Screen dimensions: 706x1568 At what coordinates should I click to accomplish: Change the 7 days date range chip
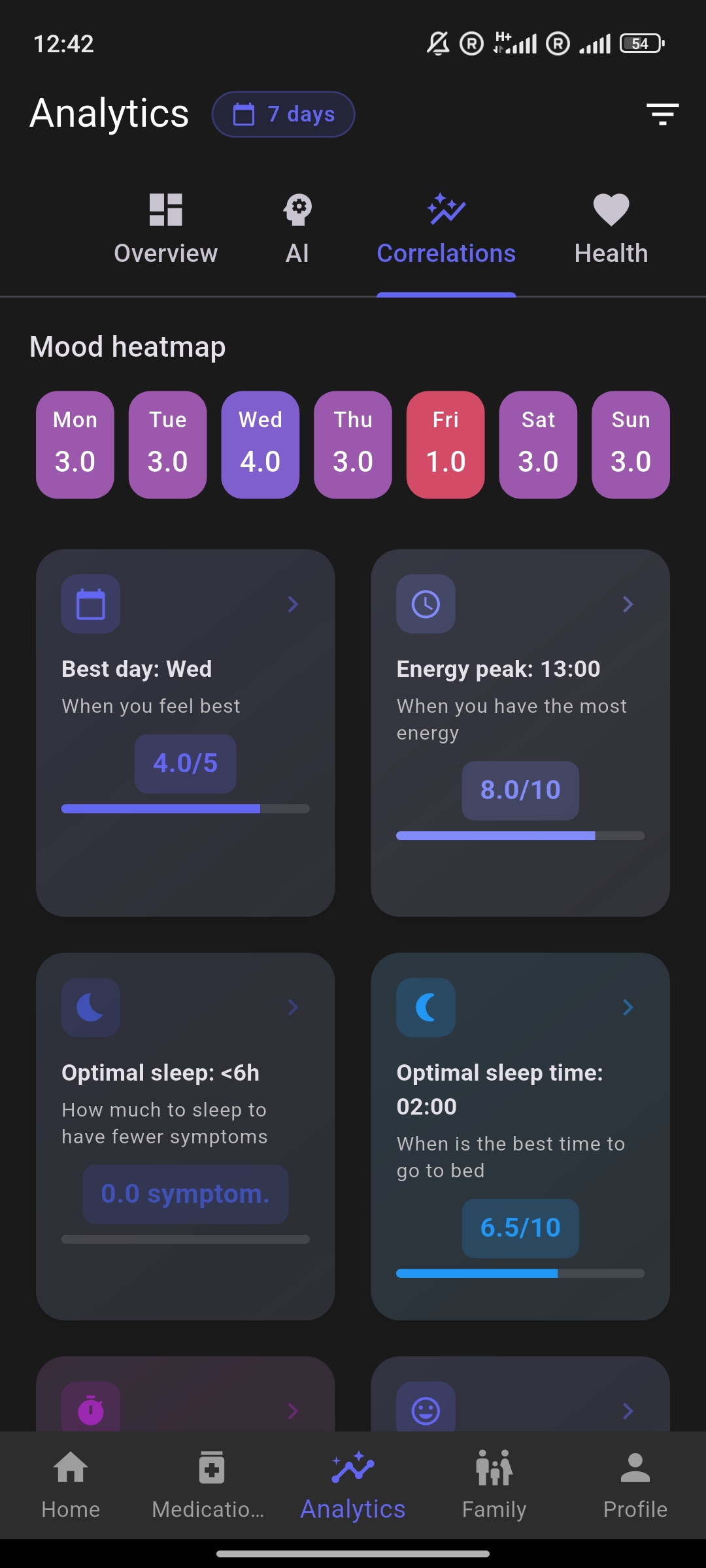(x=283, y=114)
